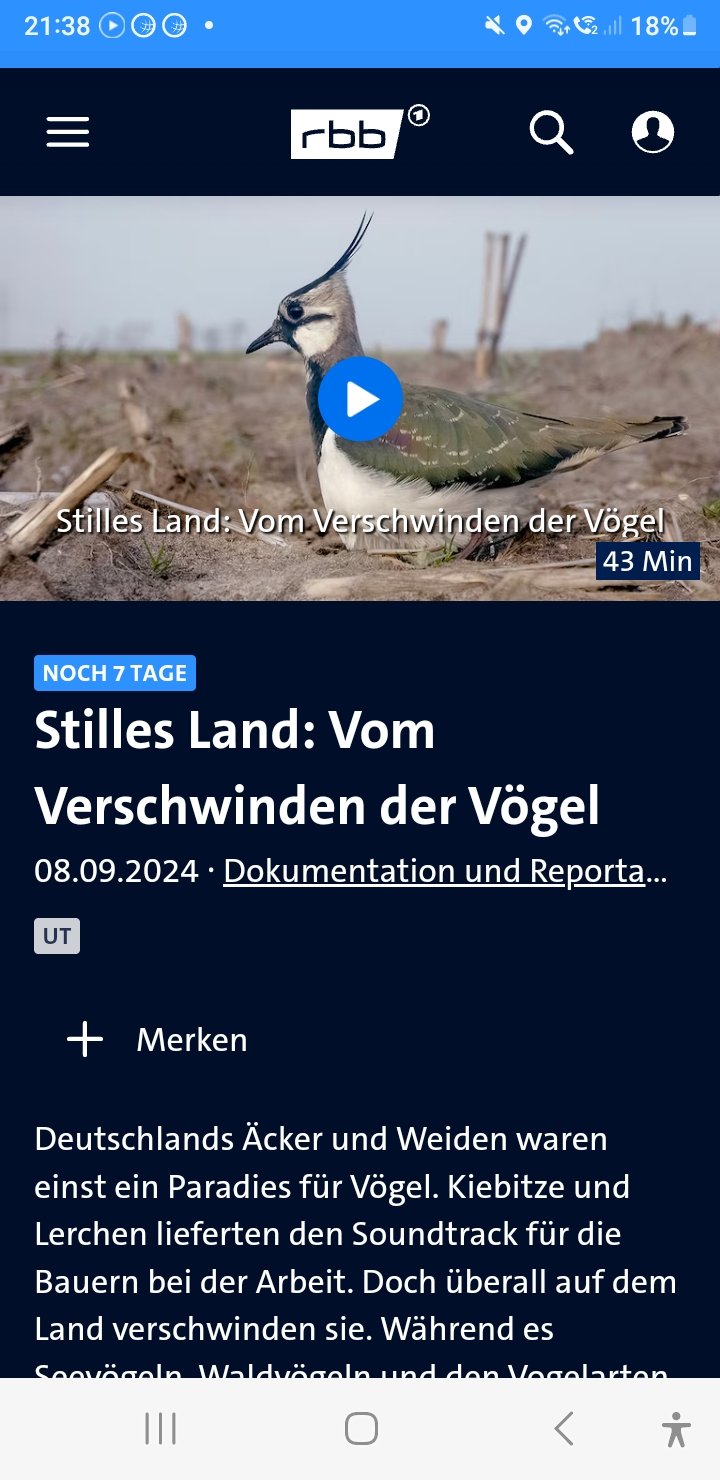Open the user profile icon
Viewport: 720px width, 1480px height.
point(653,132)
